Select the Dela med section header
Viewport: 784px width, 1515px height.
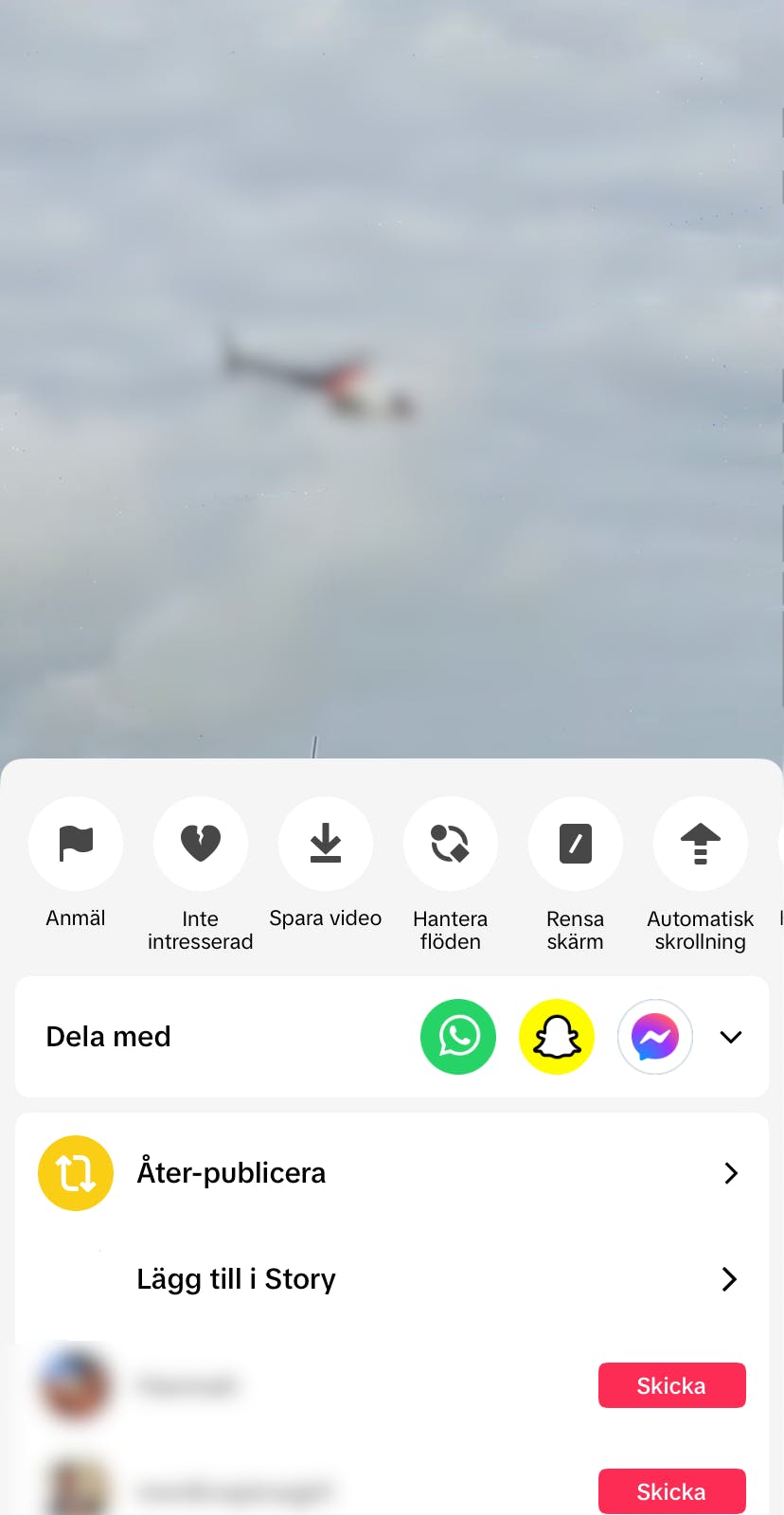click(x=108, y=1037)
